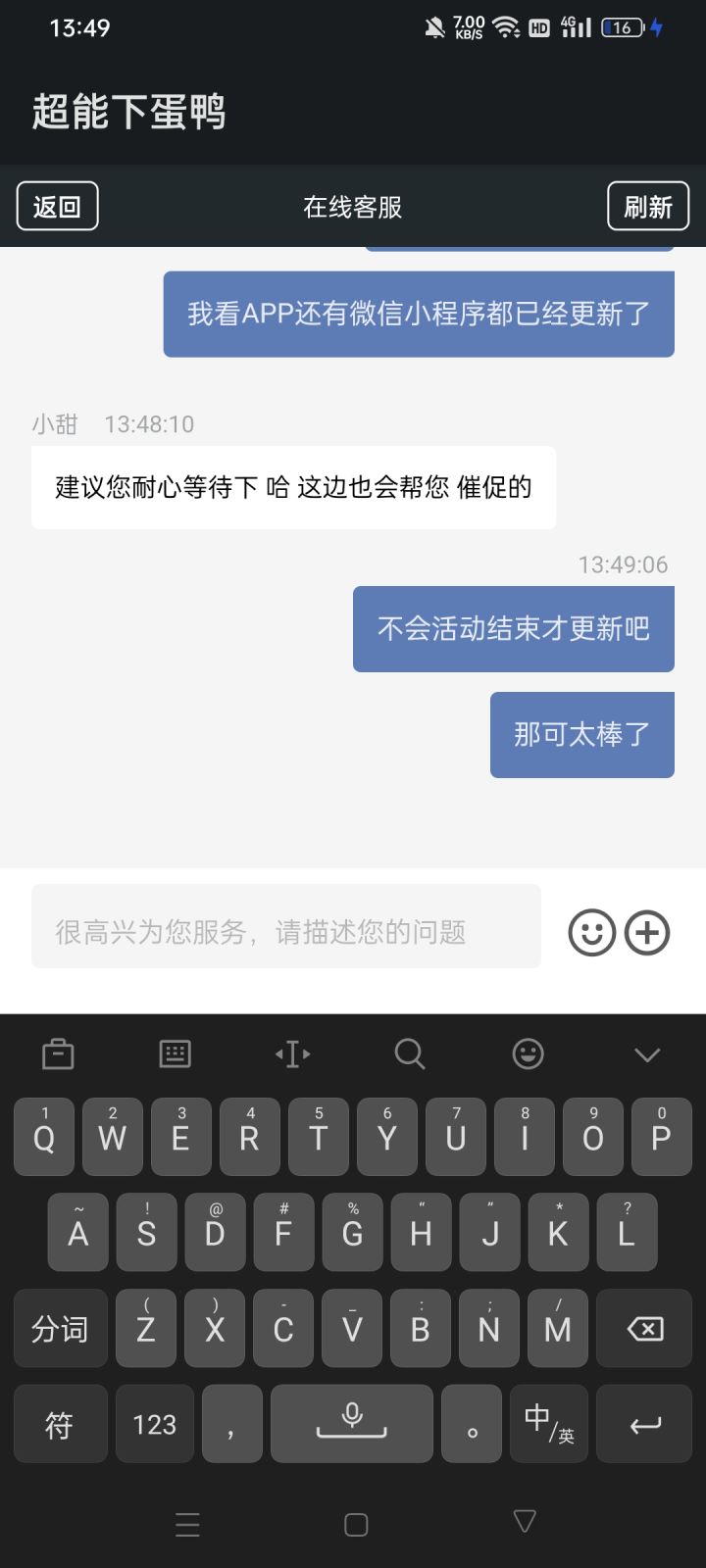Tap the backspace key

(643, 1328)
